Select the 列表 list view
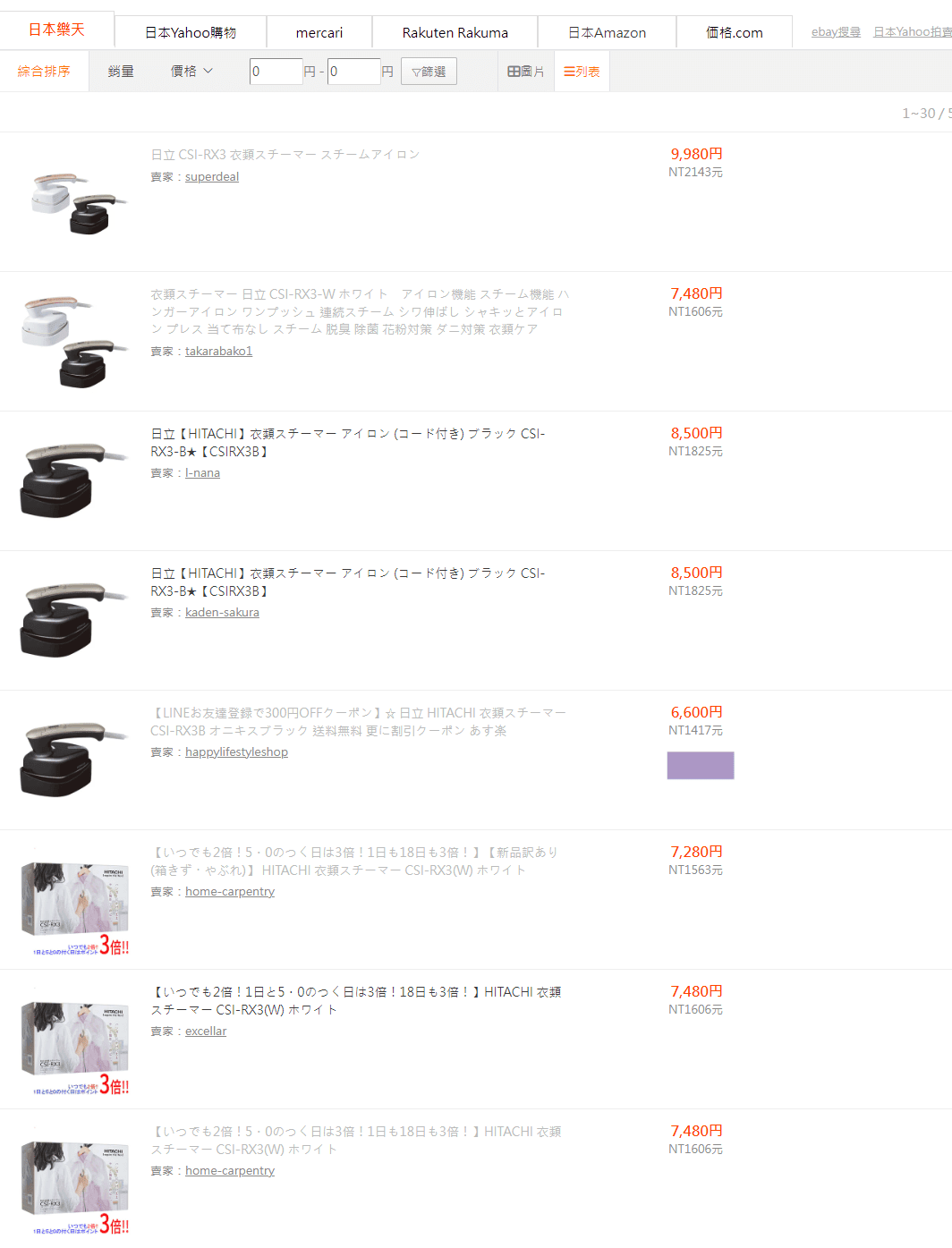 [x=582, y=71]
